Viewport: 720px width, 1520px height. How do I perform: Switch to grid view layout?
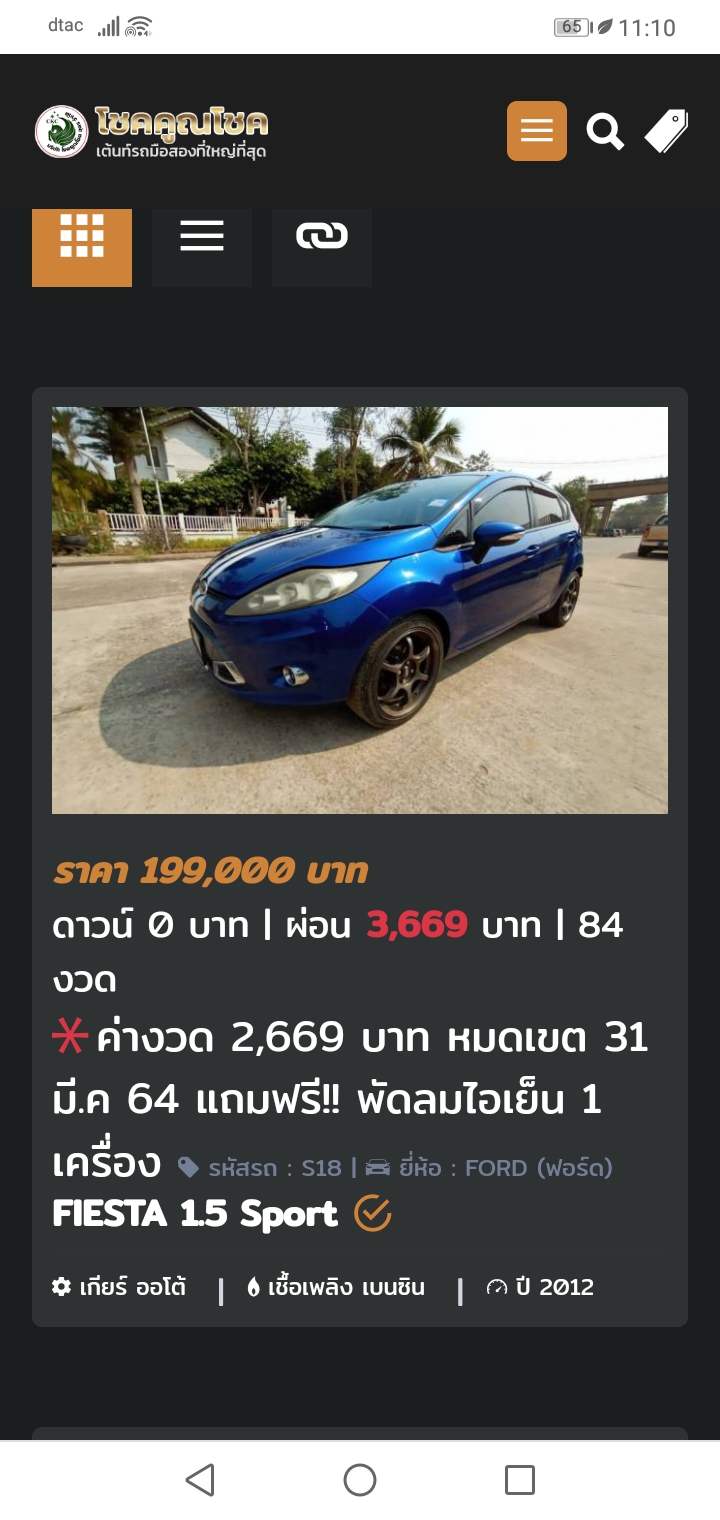tap(82, 247)
